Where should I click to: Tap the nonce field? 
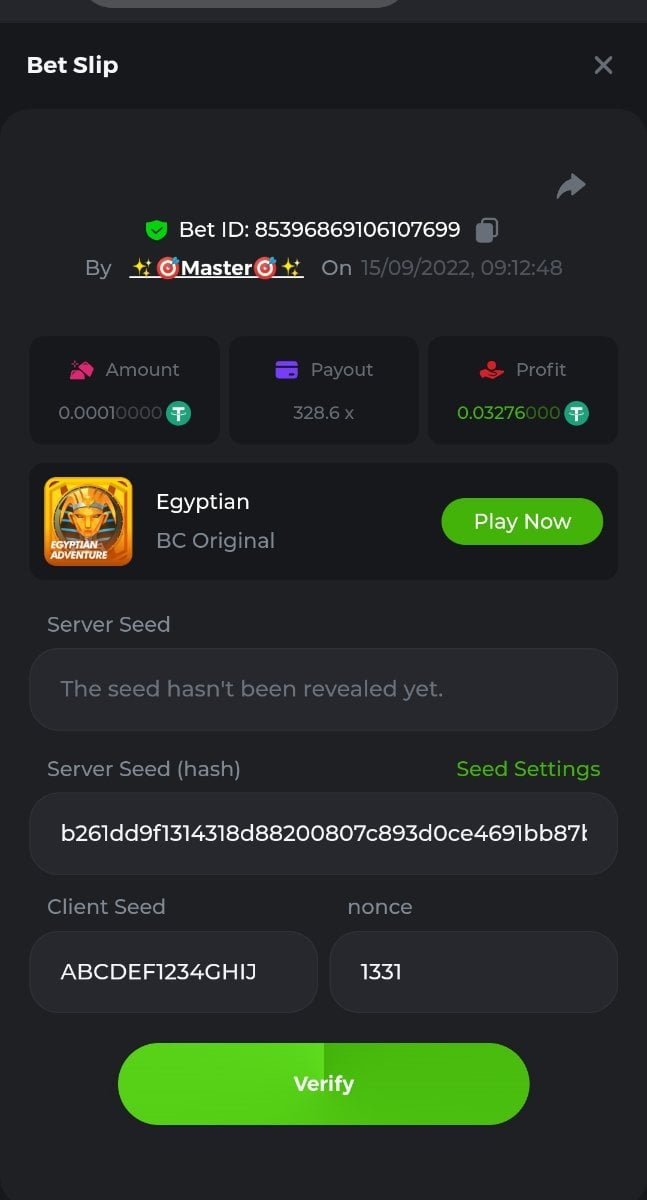tap(473, 971)
